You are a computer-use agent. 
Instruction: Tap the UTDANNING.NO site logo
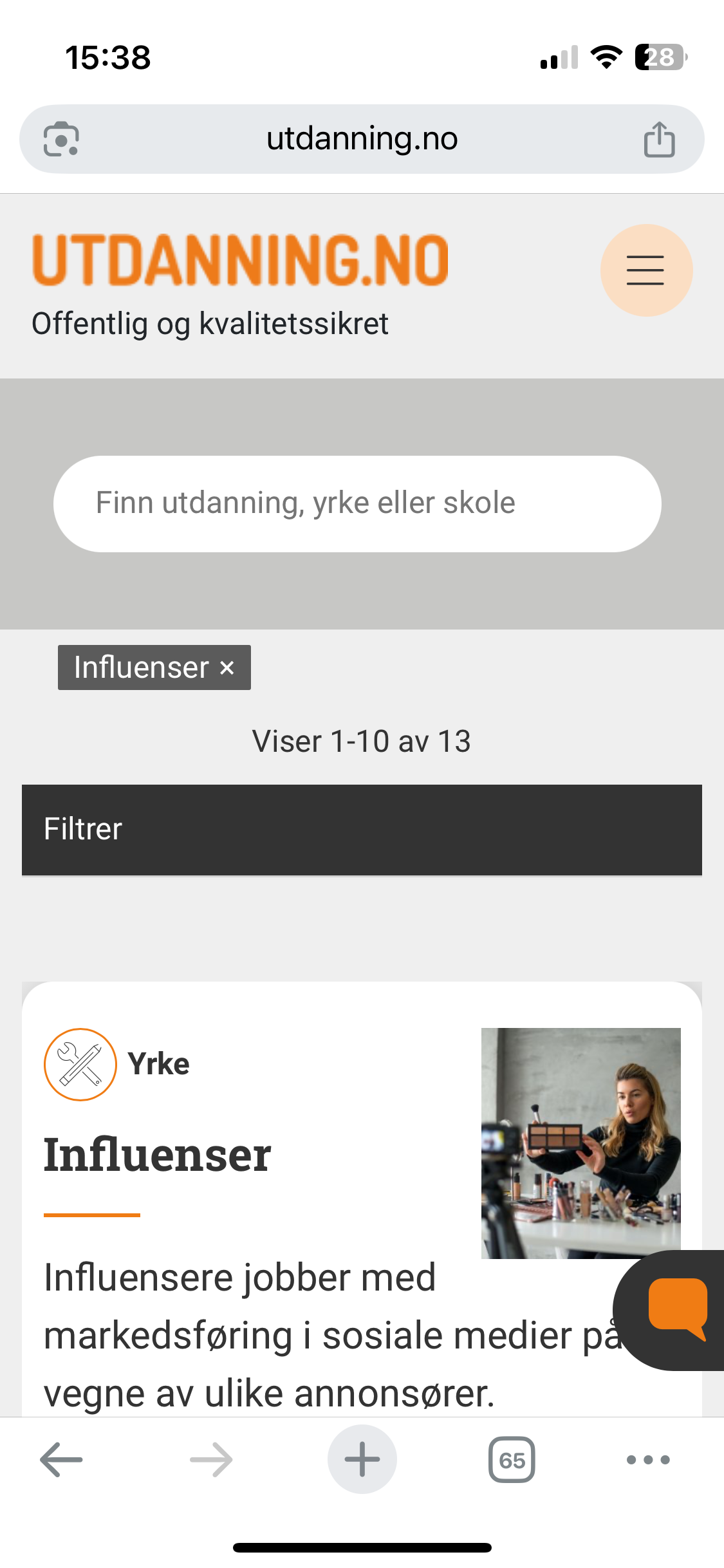(x=240, y=260)
